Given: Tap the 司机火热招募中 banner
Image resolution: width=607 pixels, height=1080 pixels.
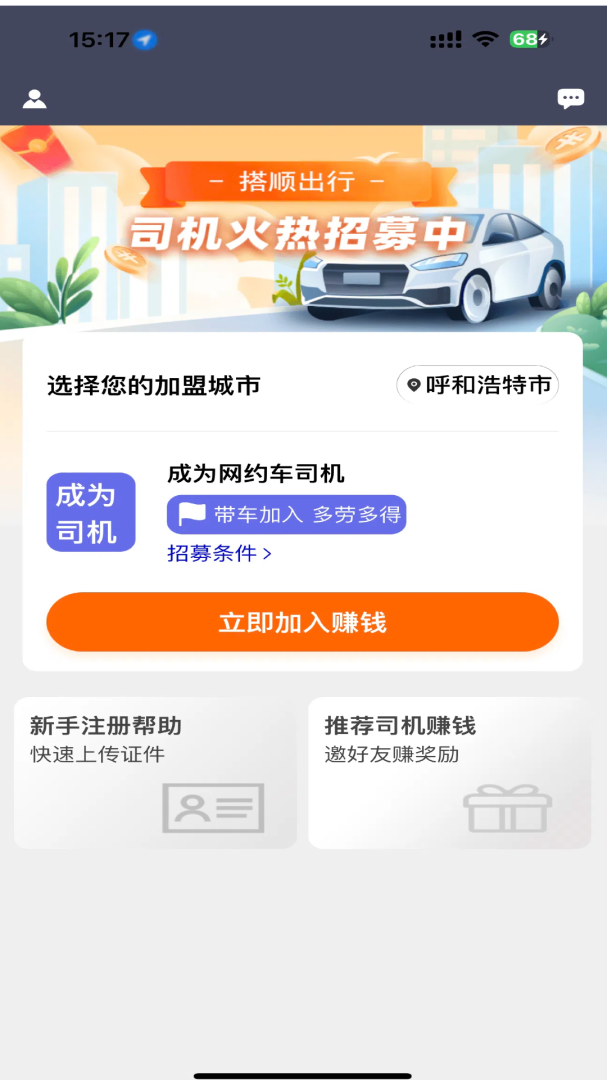Looking at the screenshot, I should 303,230.
